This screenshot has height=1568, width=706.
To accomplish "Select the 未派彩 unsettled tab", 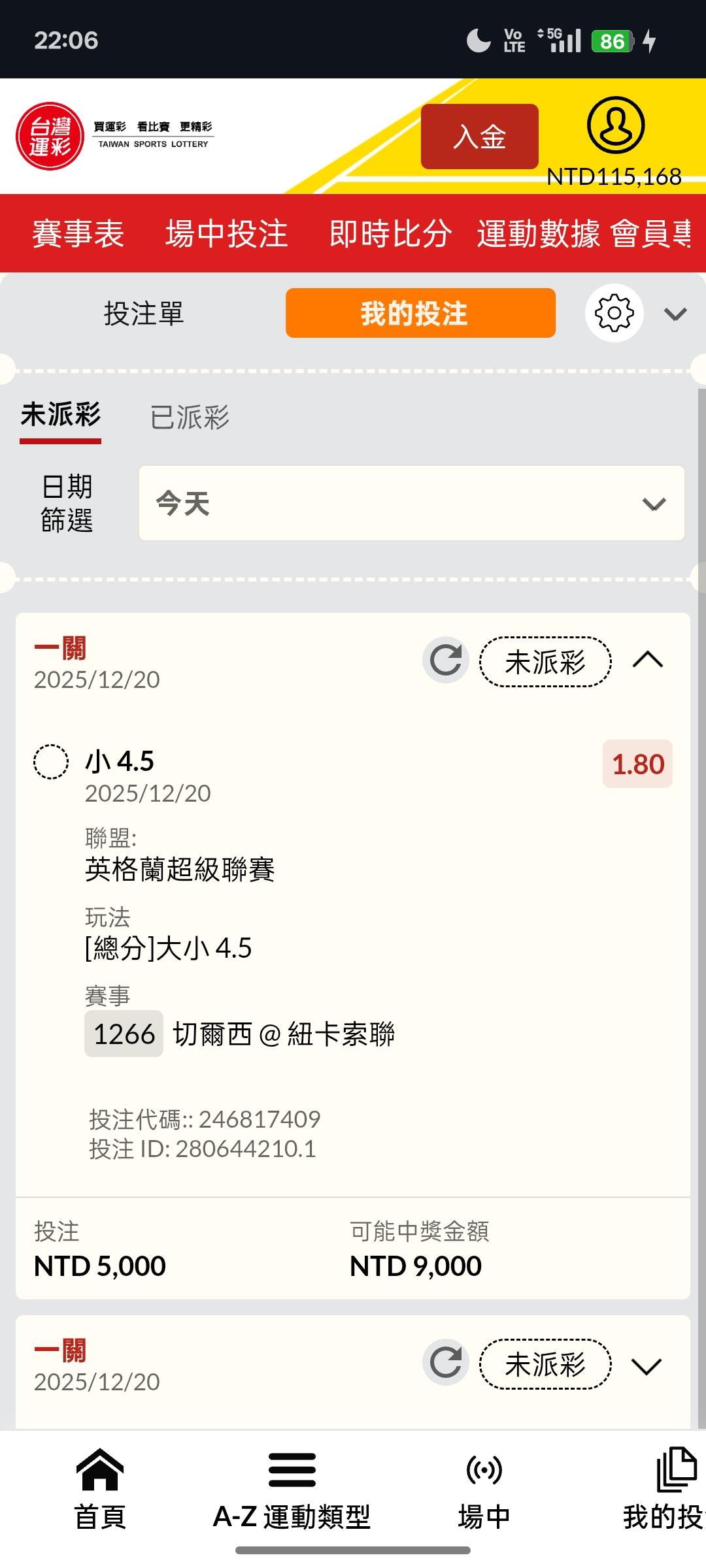I will click(61, 416).
